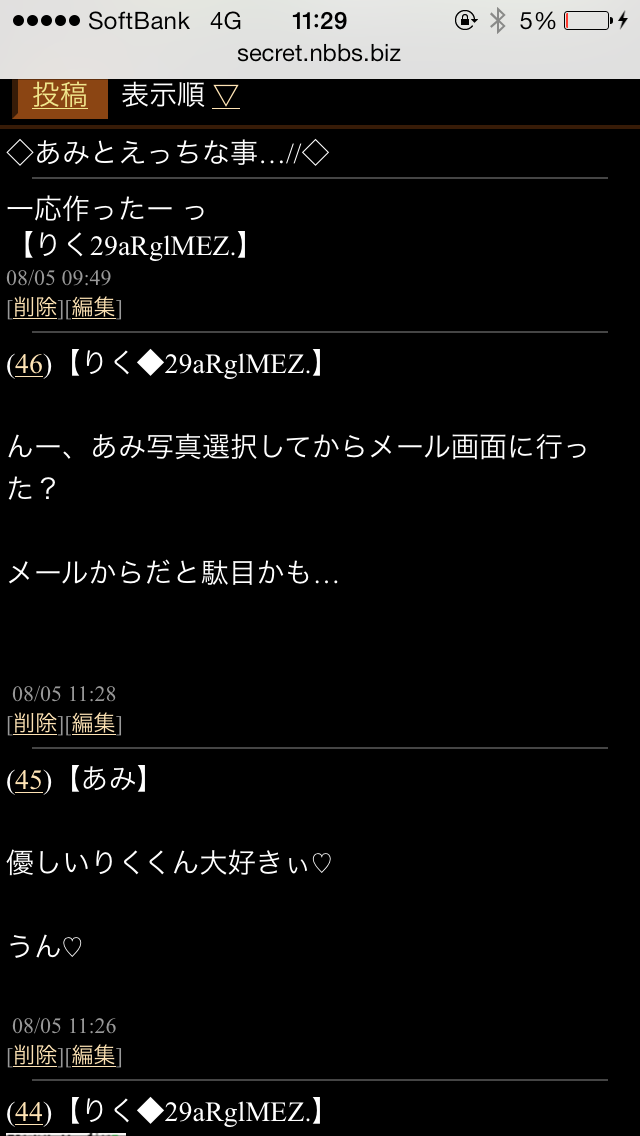
Task: Open post number 44 link
Action: 29,1112
